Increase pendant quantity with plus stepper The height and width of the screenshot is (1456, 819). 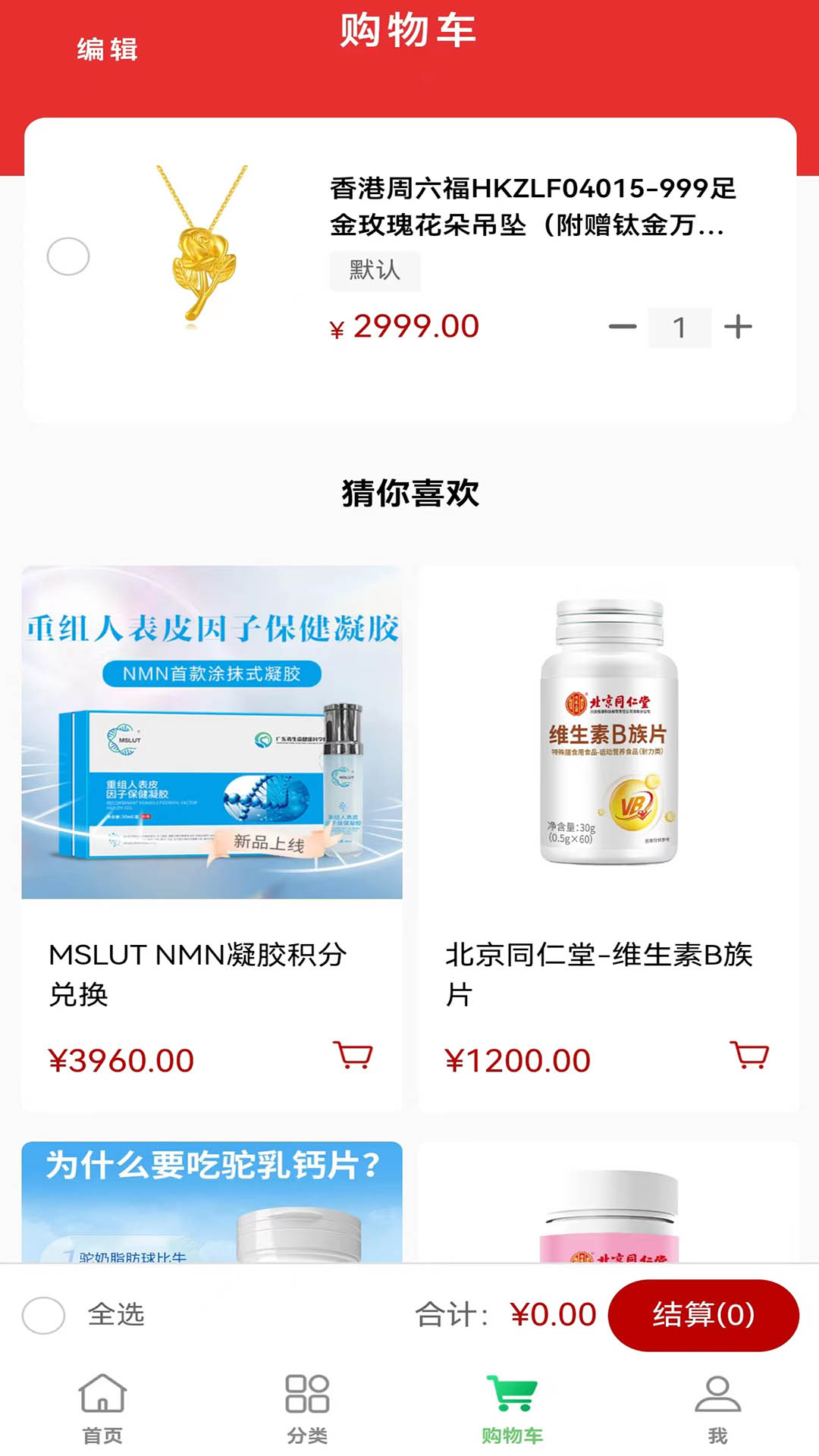tap(739, 326)
